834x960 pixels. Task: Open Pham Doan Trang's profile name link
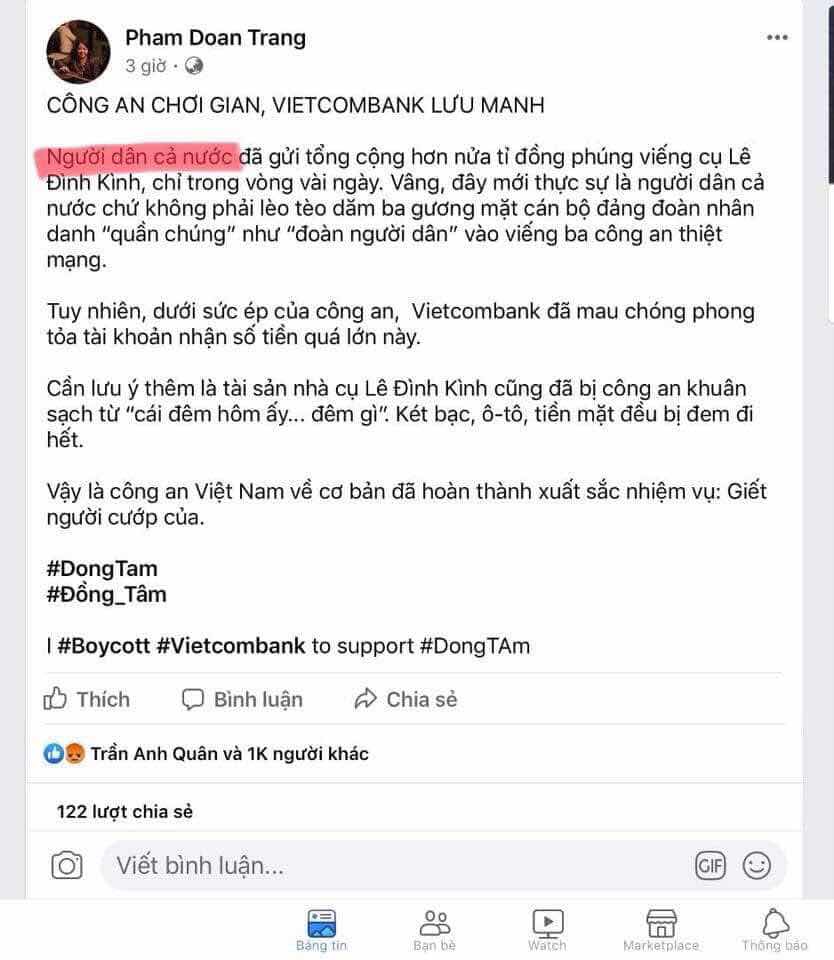click(x=215, y=38)
